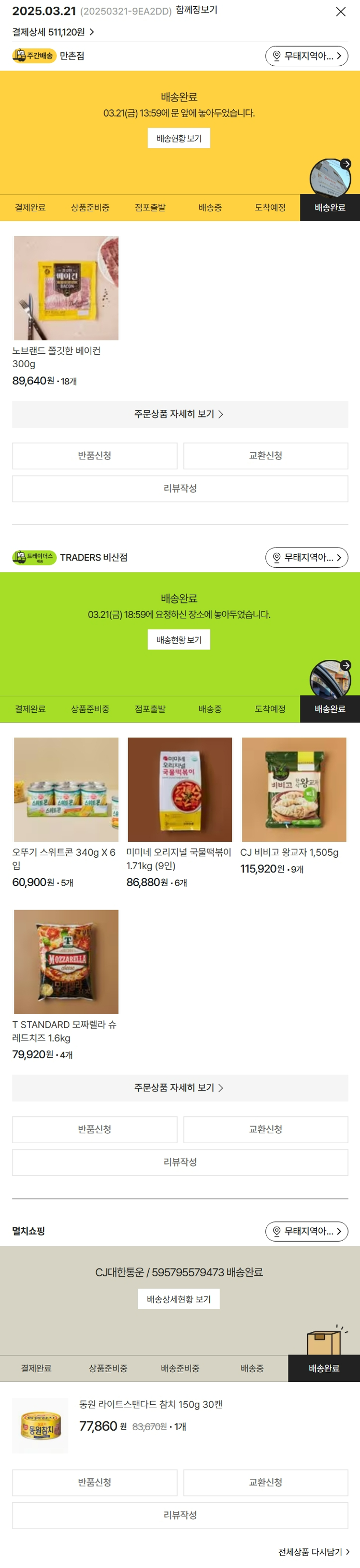Open 오뚜기 스위트콘 340g X 6입 product
This screenshot has height=1568, width=360.
pyautogui.click(x=66, y=790)
